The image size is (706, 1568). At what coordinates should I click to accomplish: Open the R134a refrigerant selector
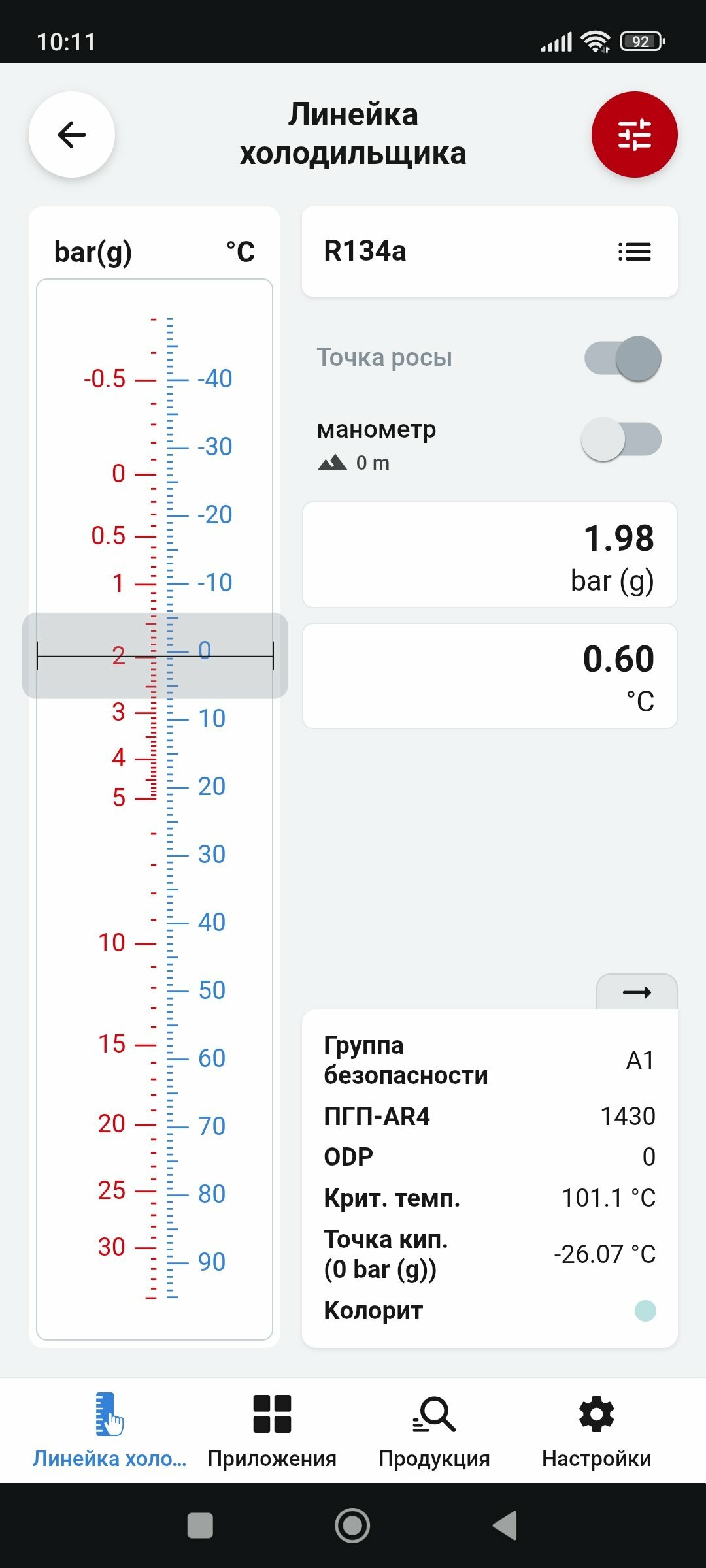(490, 252)
